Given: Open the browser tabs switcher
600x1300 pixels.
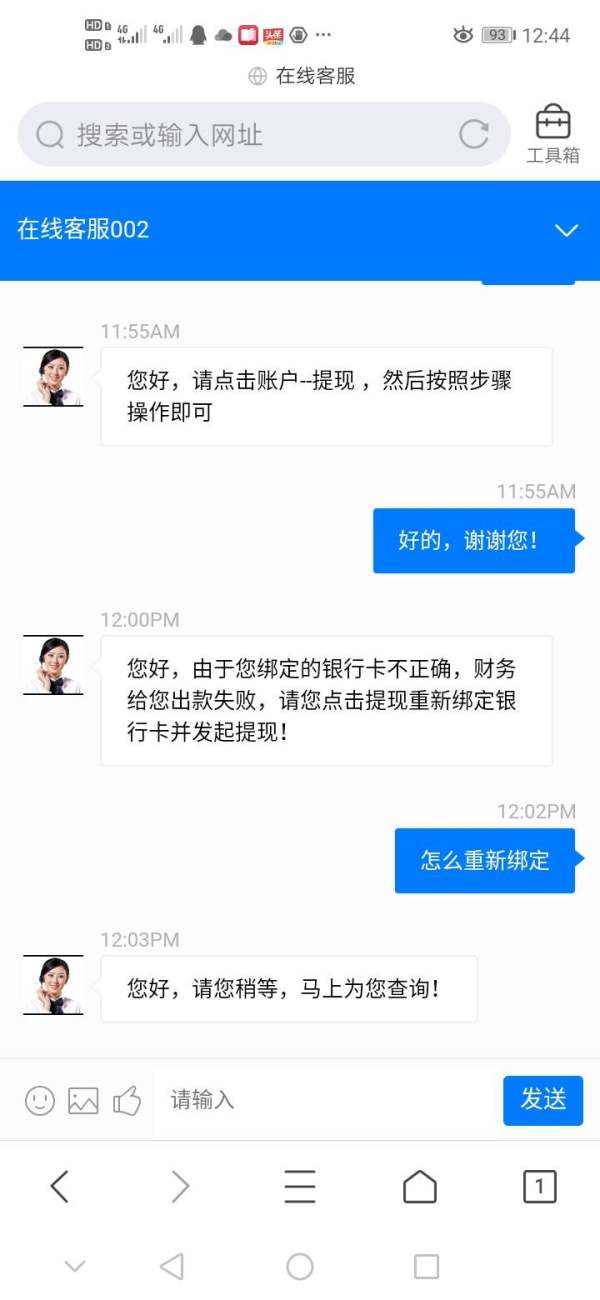Looking at the screenshot, I should click(x=540, y=1186).
